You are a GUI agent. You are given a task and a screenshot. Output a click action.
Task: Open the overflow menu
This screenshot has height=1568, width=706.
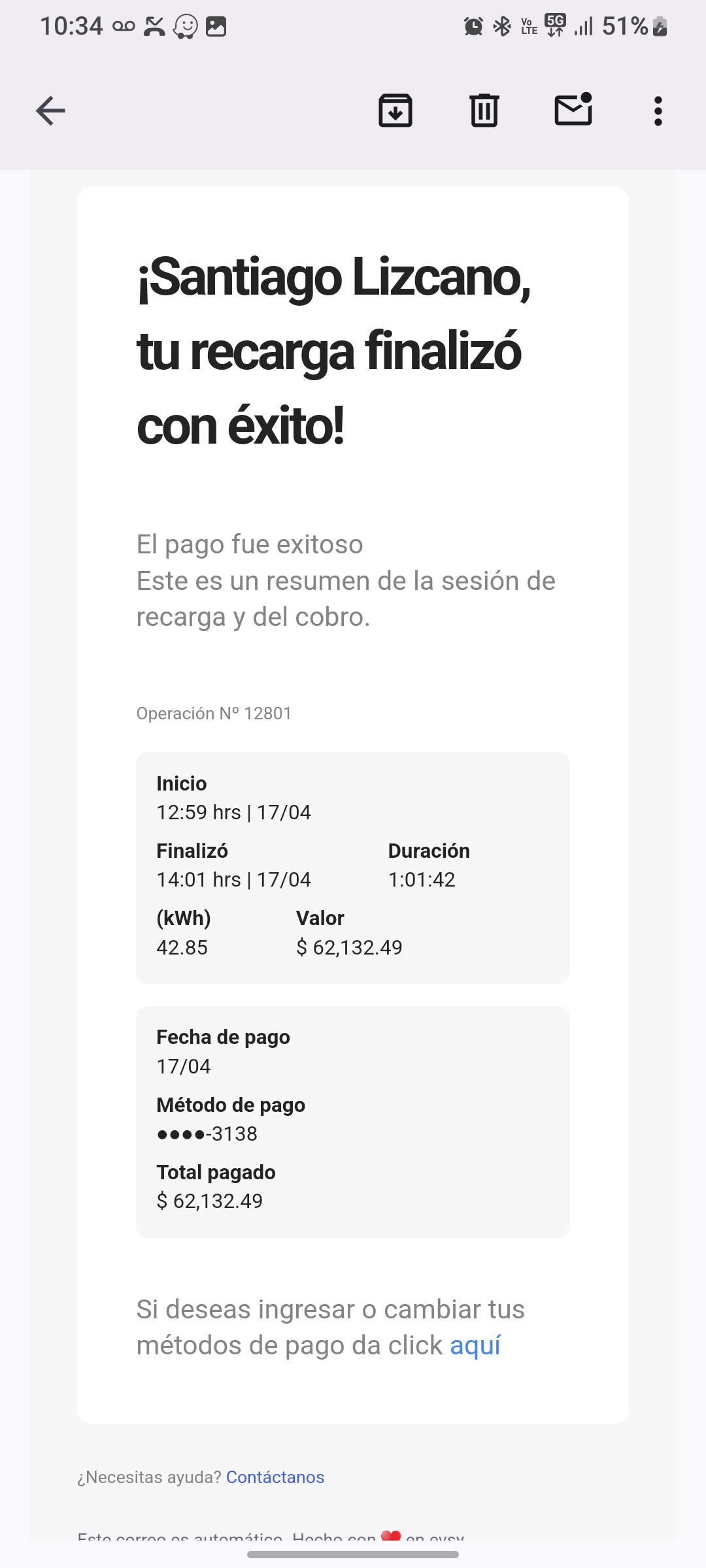[x=658, y=111]
